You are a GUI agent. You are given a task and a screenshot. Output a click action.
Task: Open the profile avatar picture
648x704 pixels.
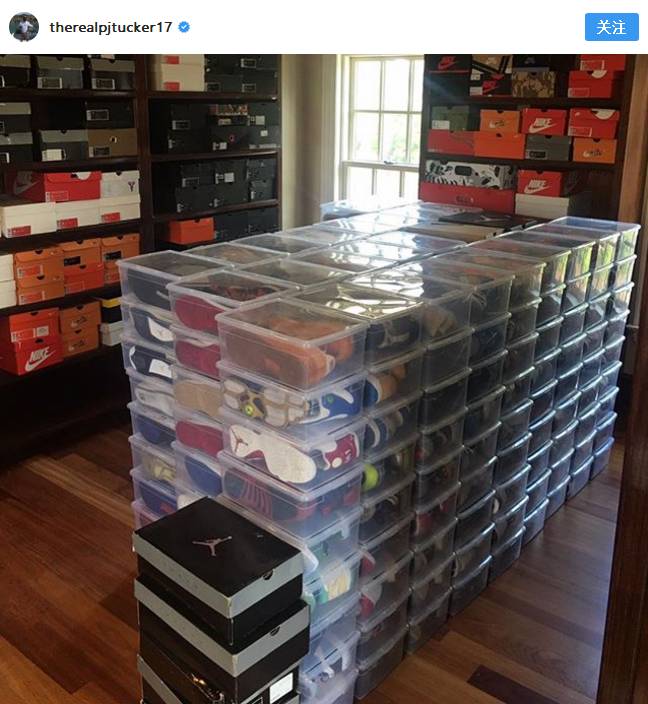click(x=24, y=27)
